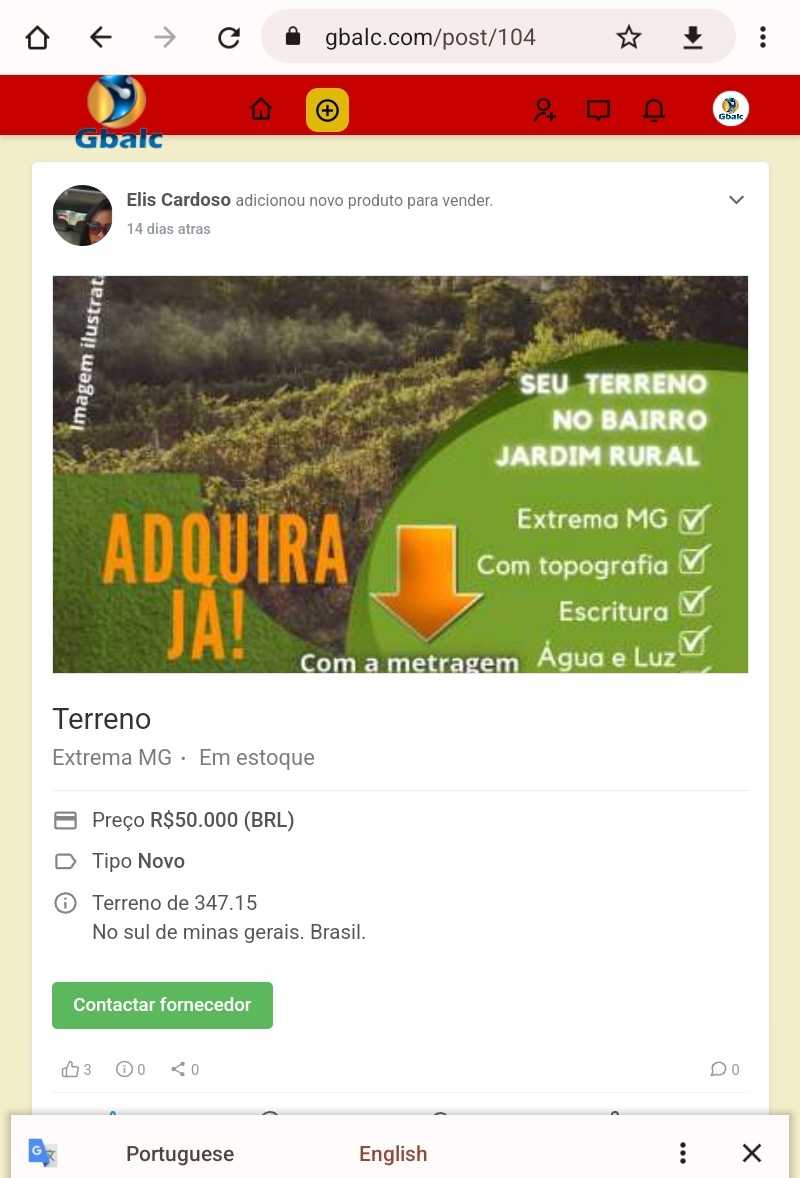The width and height of the screenshot is (800, 1178).
Task: Create a new post with the plus icon
Action: pos(327,110)
